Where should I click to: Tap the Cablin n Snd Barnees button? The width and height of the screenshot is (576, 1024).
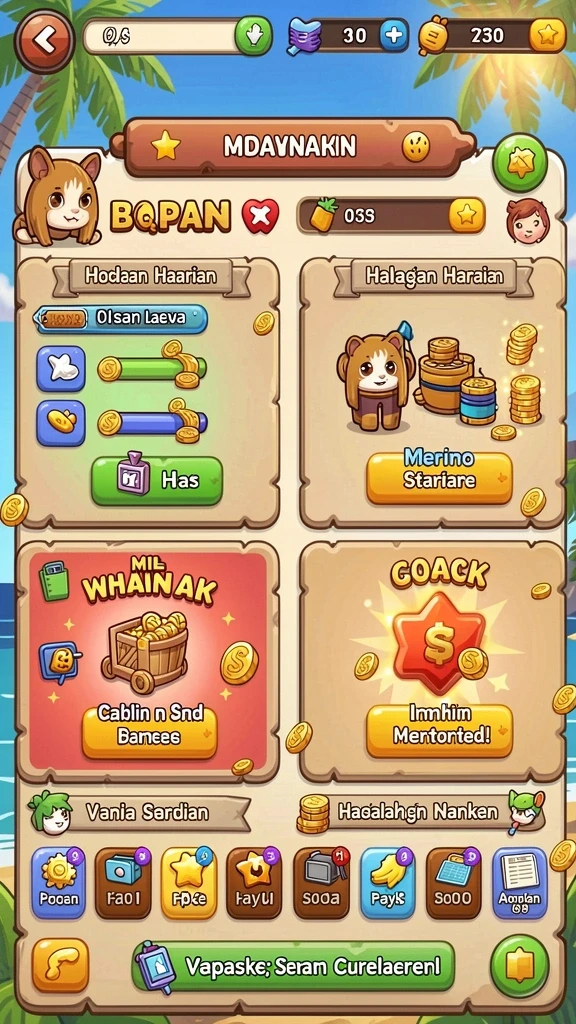click(x=149, y=733)
